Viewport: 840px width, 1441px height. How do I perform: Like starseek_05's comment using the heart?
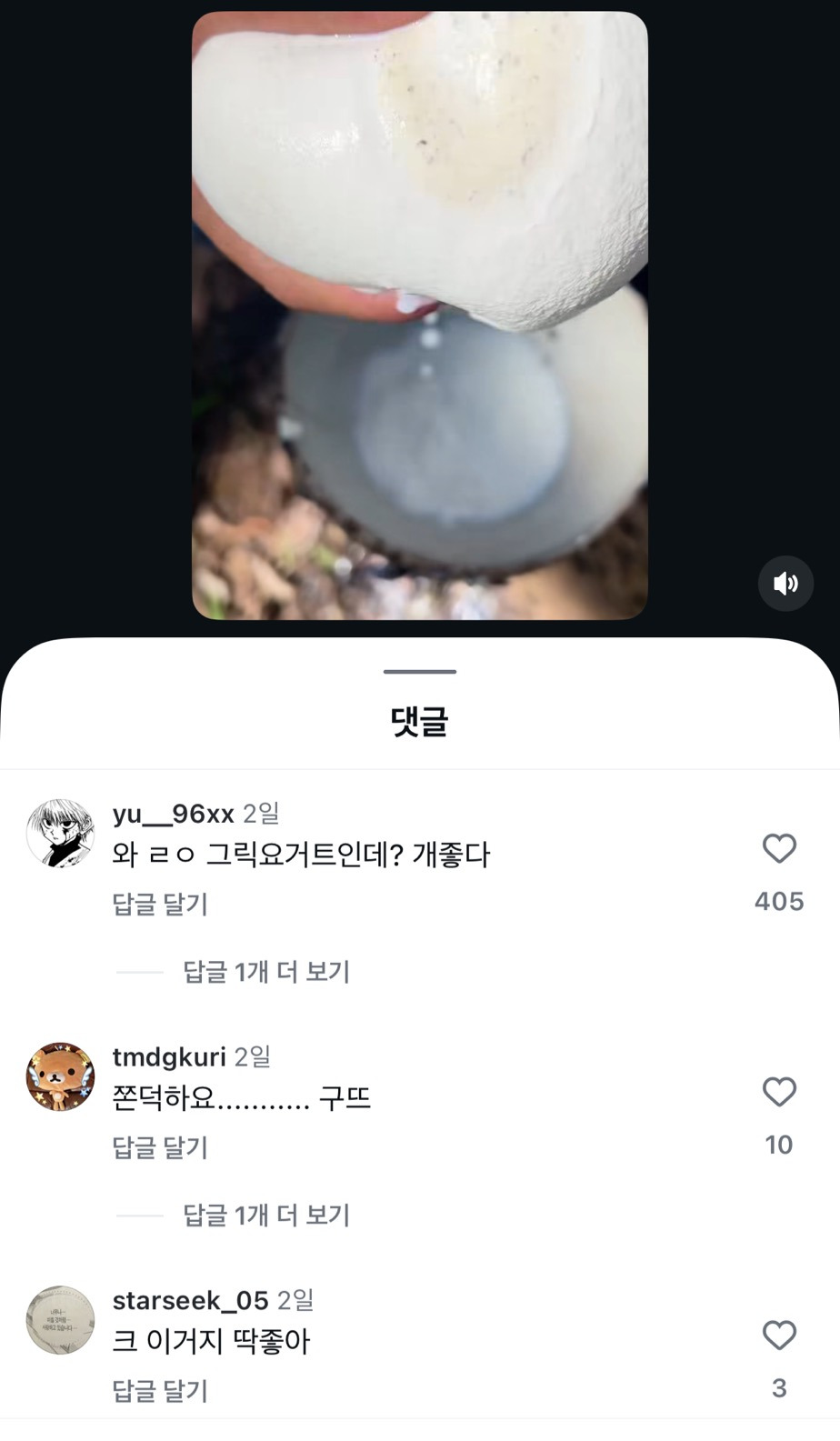click(778, 1335)
